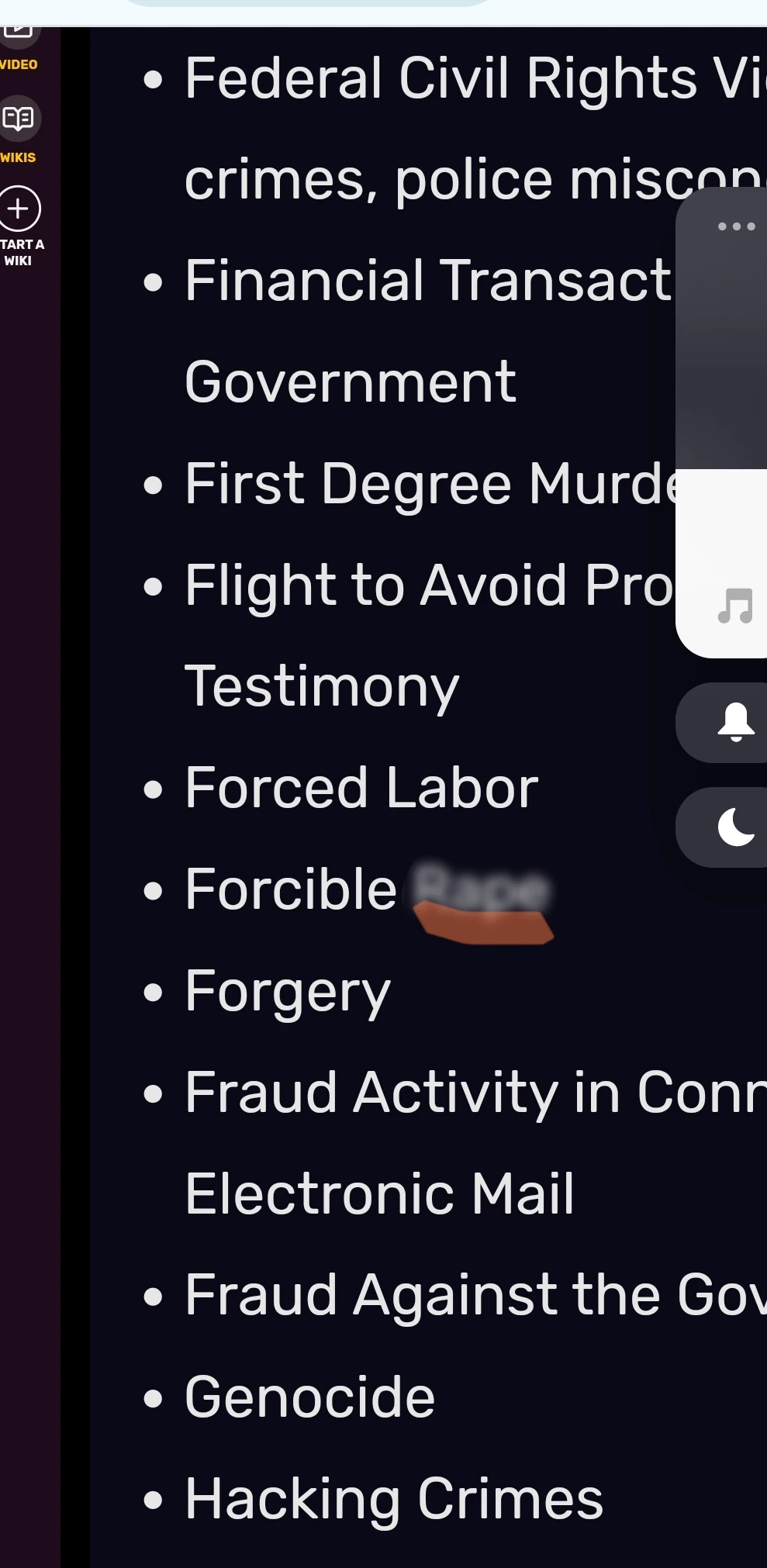Open the Wikis section

(19, 130)
